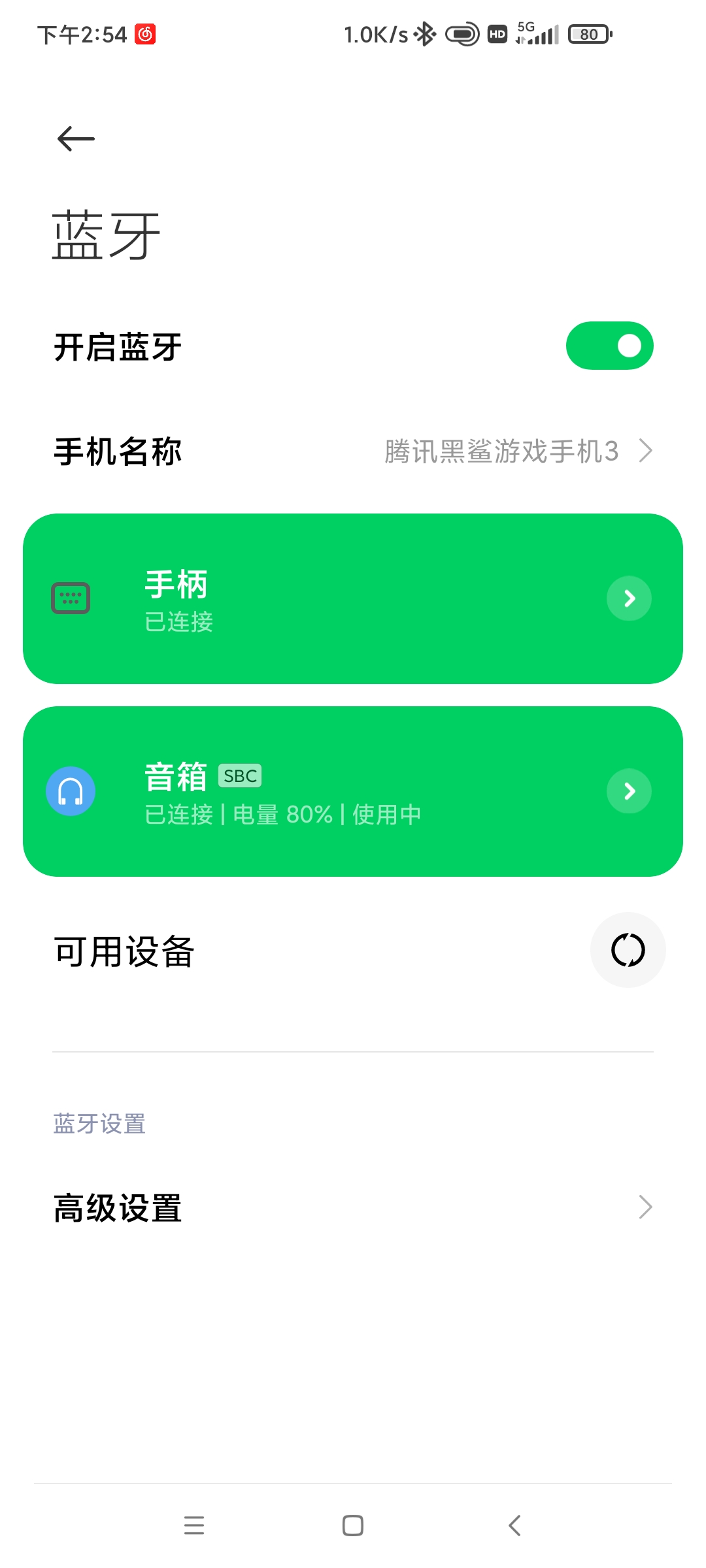
Task: Go to home screen via navigation bar
Action: pos(353,1526)
